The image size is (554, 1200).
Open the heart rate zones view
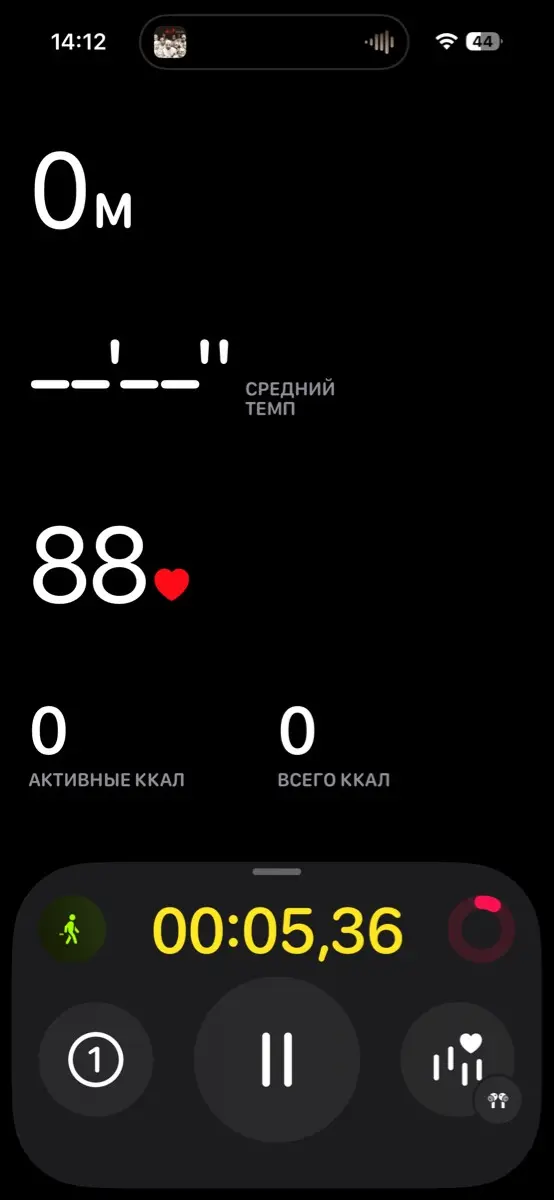pos(457,1059)
